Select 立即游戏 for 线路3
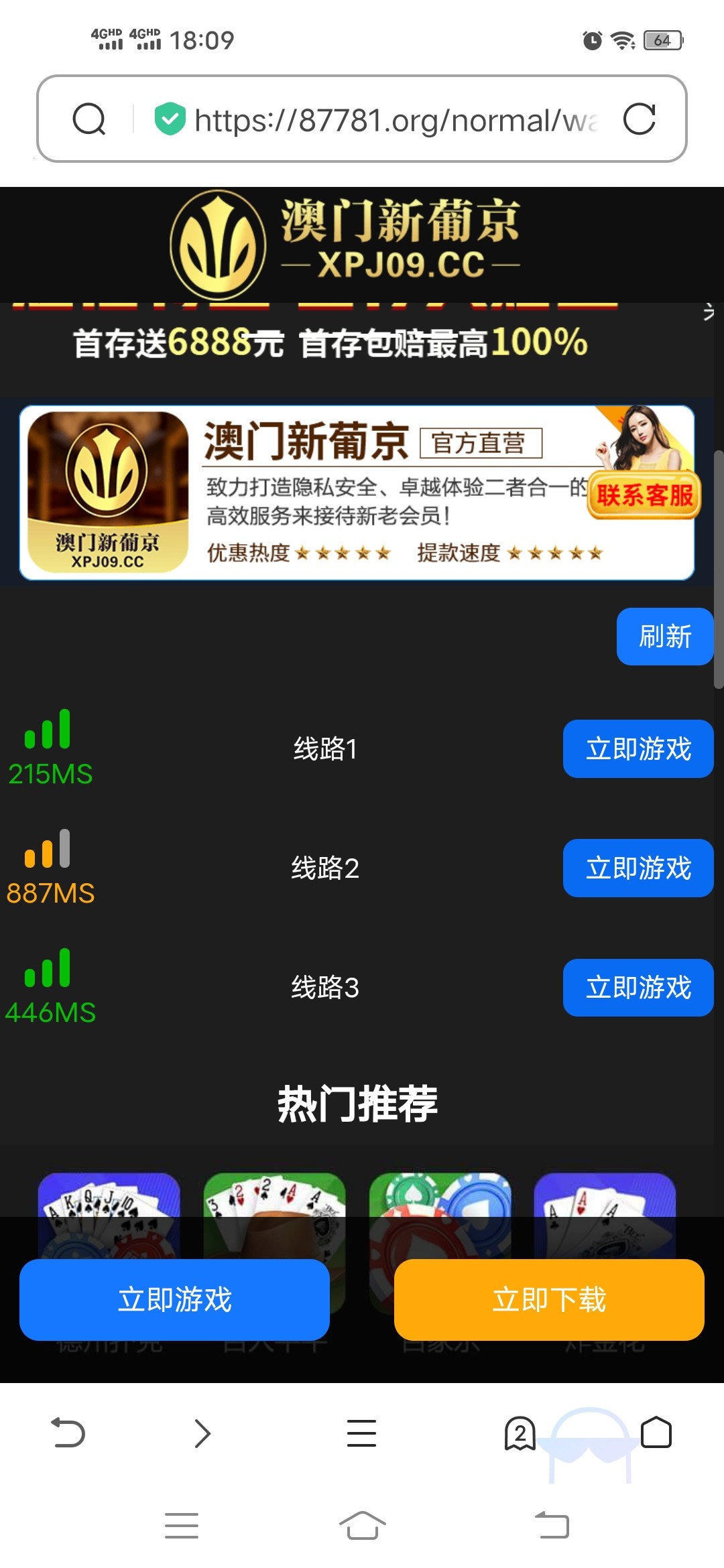Image resolution: width=724 pixels, height=1568 pixels. click(638, 987)
